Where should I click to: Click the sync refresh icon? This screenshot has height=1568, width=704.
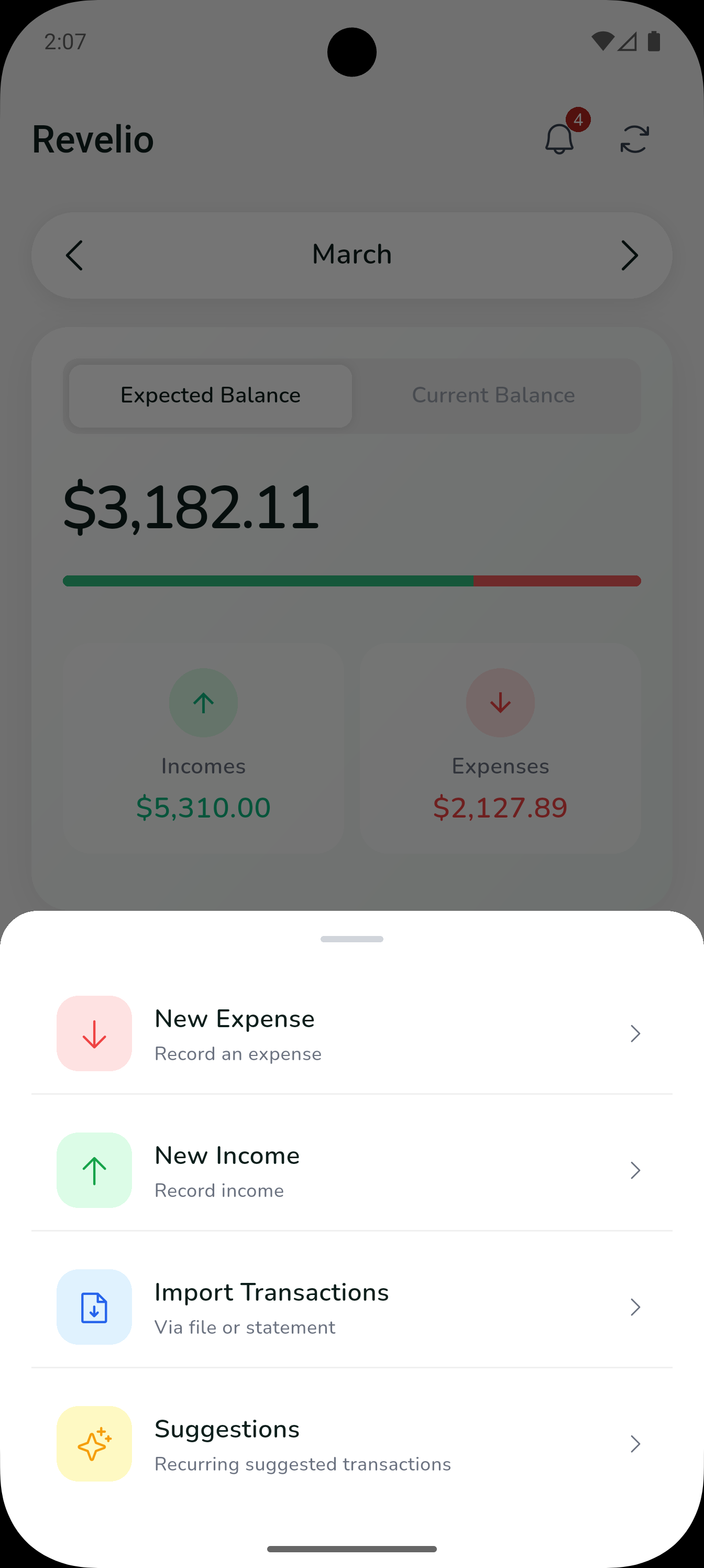point(635,138)
